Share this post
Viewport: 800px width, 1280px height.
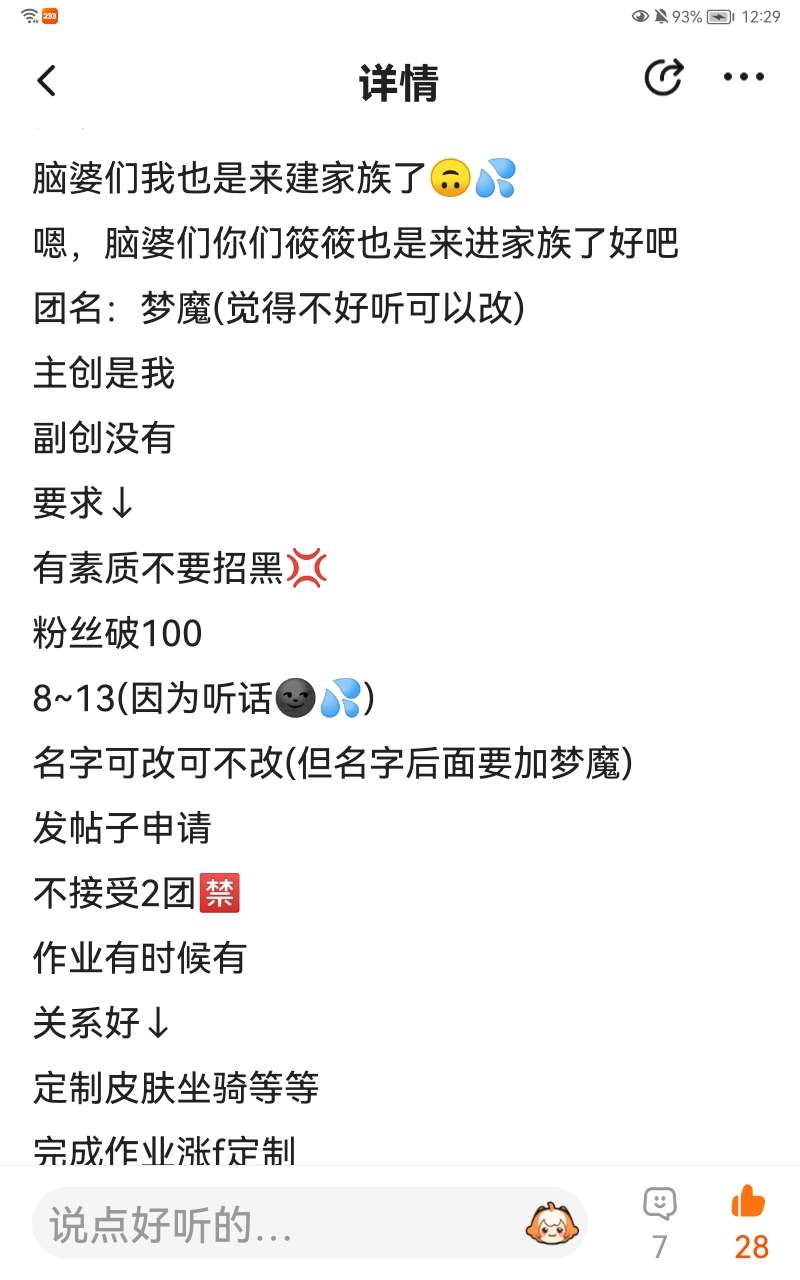point(663,78)
